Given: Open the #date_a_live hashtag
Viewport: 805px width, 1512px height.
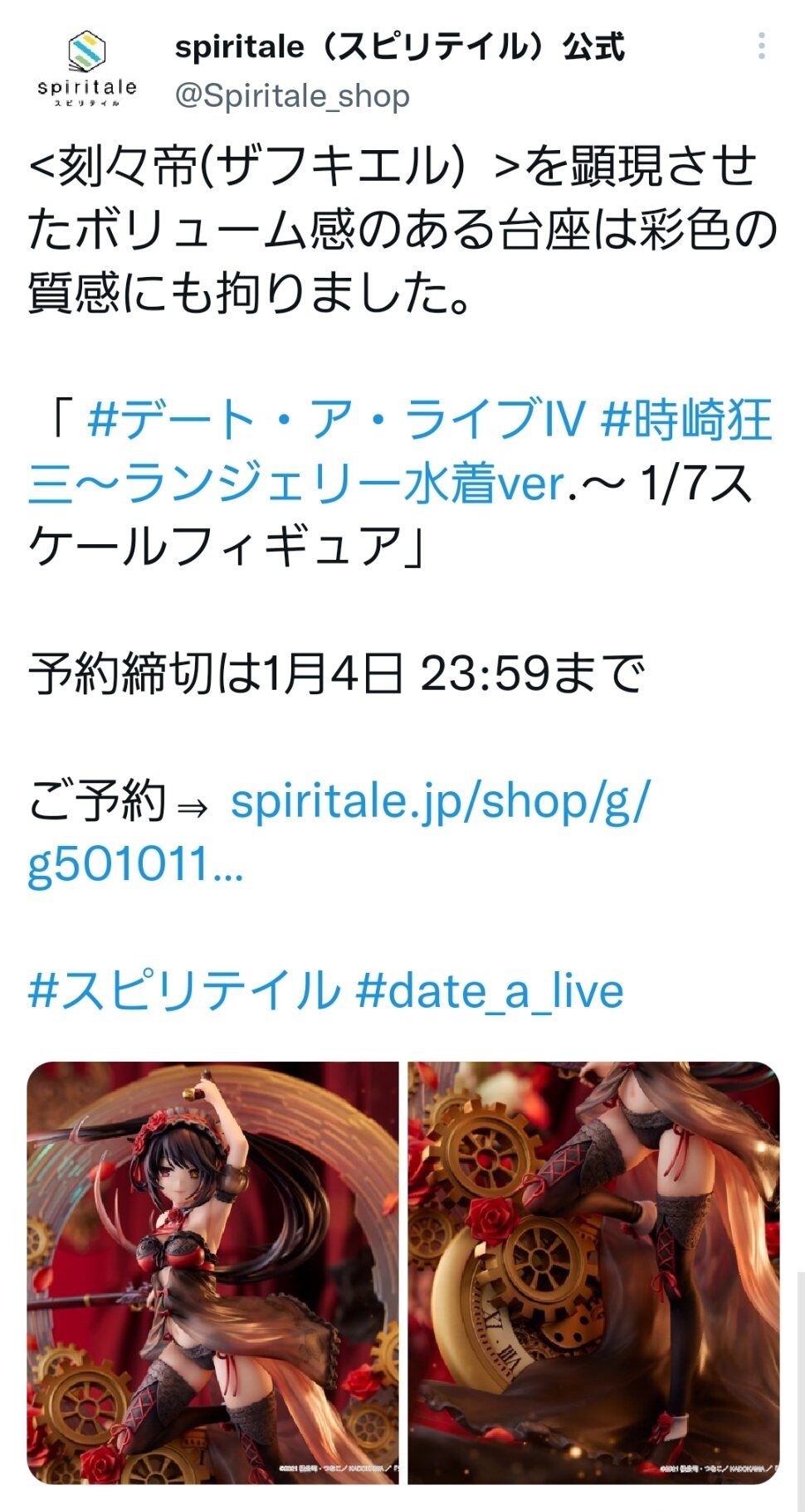Looking at the screenshot, I should click(490, 990).
